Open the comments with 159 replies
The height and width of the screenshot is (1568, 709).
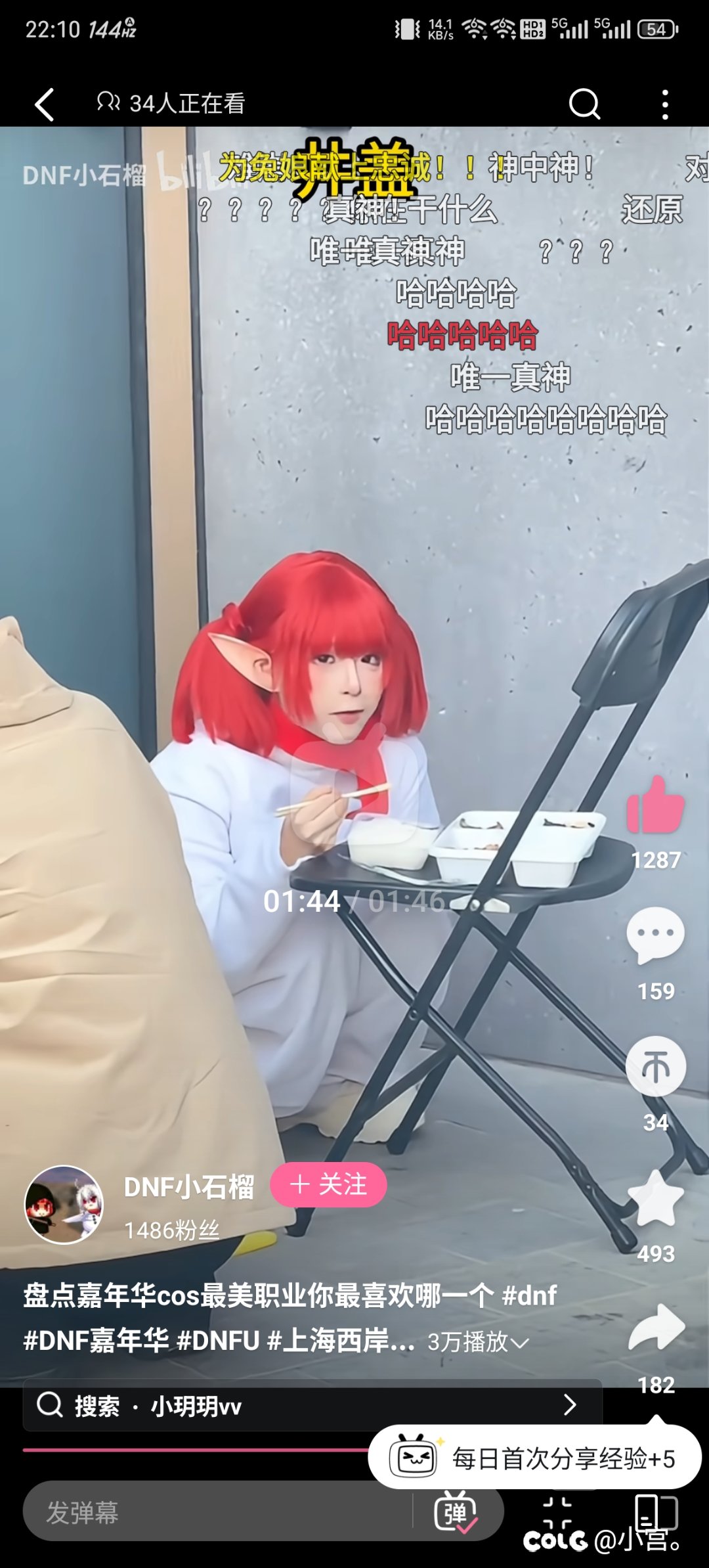coord(655,935)
